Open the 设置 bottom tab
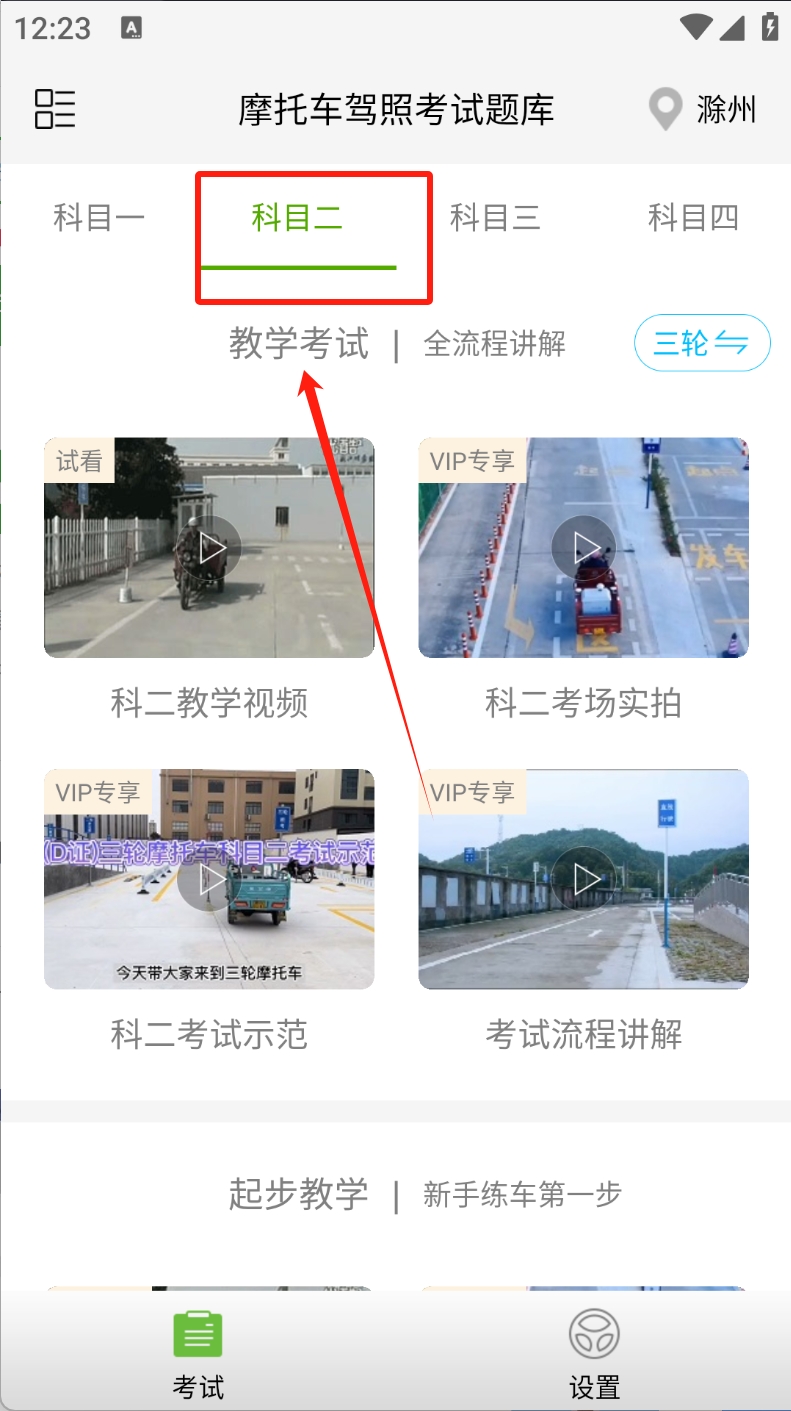791x1411 pixels. (595, 1354)
